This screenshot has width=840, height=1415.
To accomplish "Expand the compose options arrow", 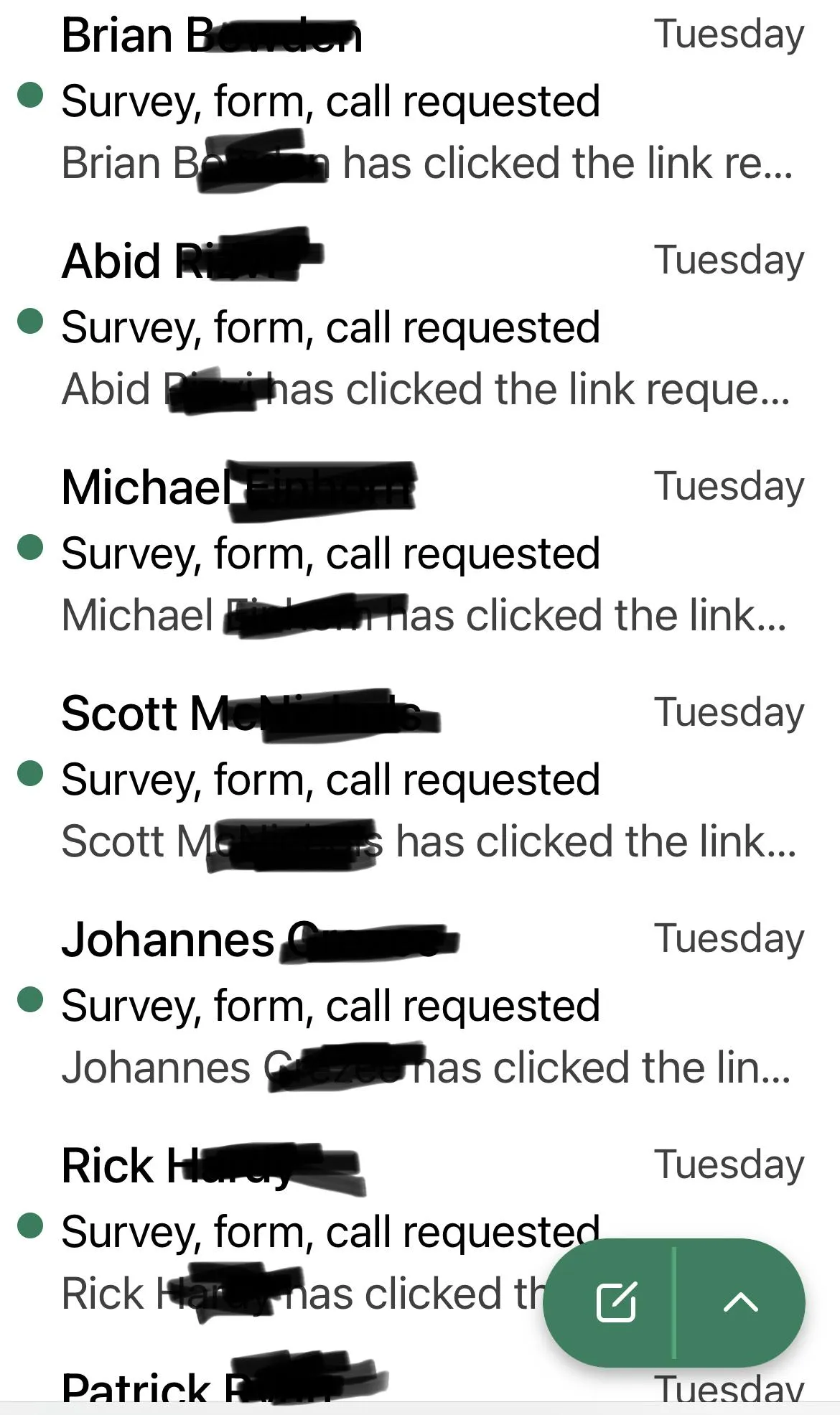I will click(x=741, y=1302).
